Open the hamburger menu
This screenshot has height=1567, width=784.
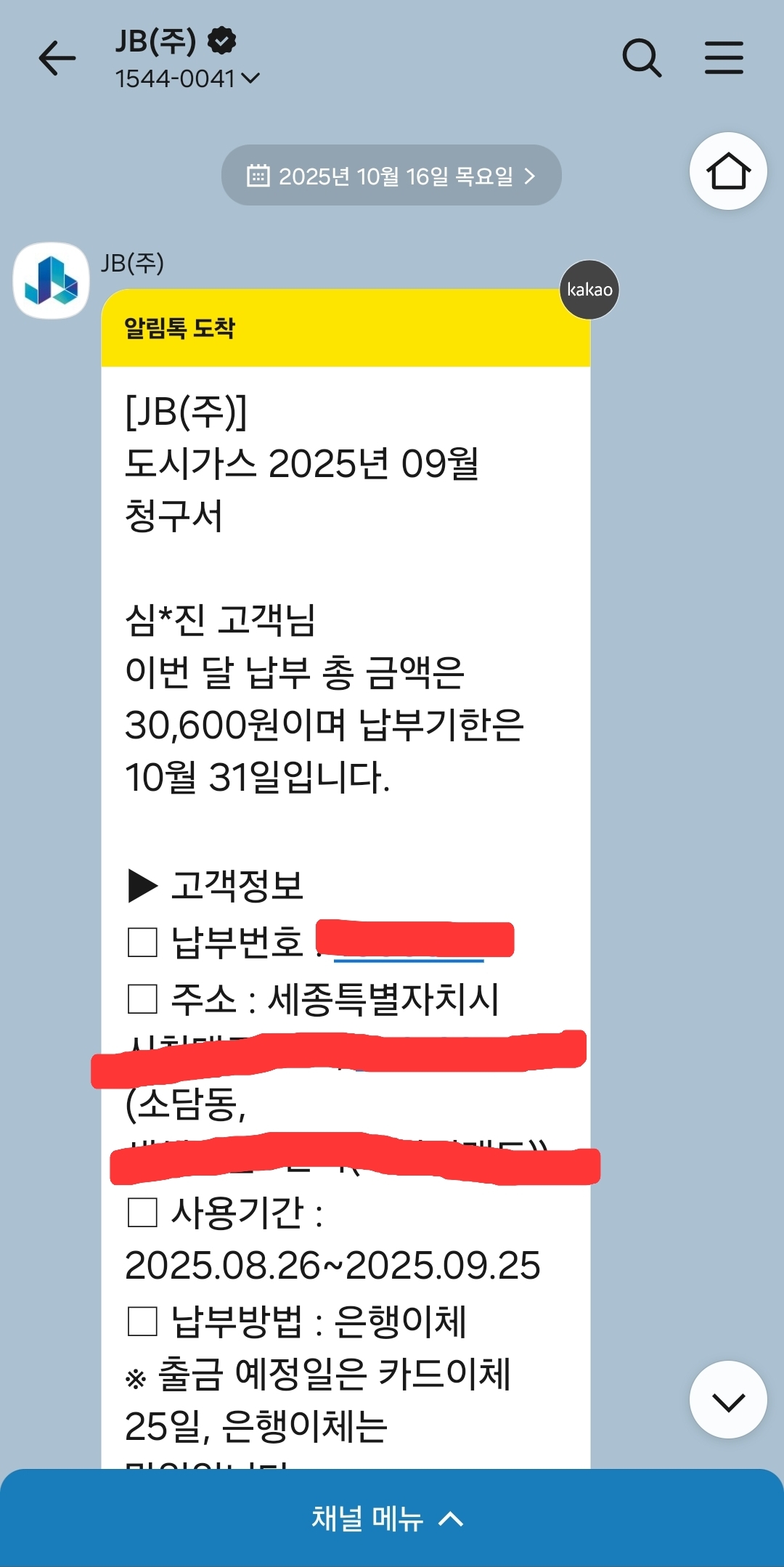point(724,59)
